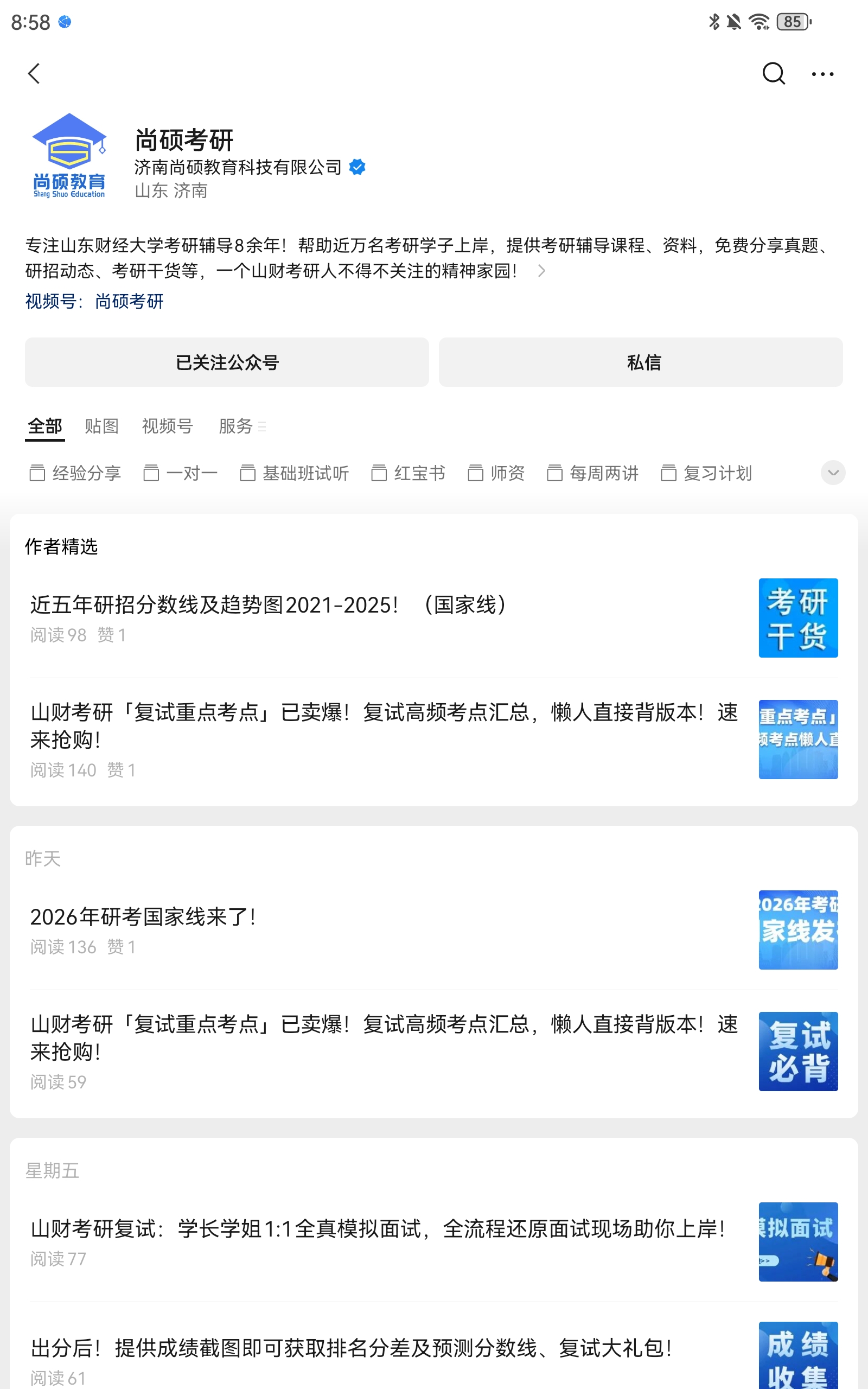Viewport: 868px width, 1389px height.
Task: Open the three-dot more options menu
Action: (823, 73)
